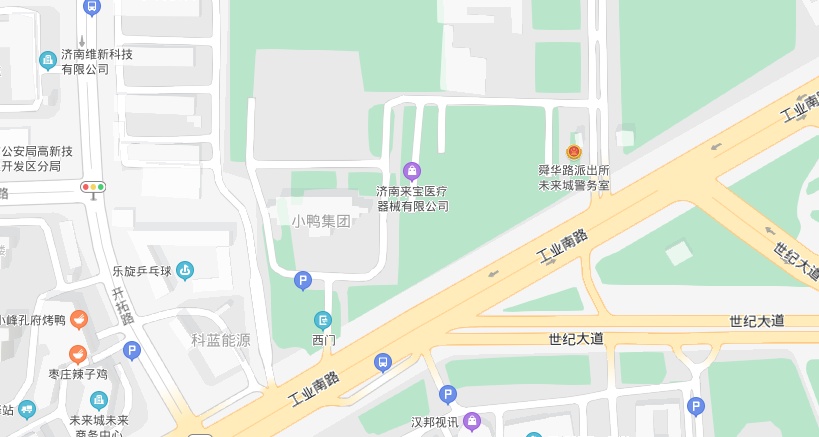Tap the 舜华路派出所未来城警务室 police marker
This screenshot has height=437, width=819.
click(x=573, y=153)
